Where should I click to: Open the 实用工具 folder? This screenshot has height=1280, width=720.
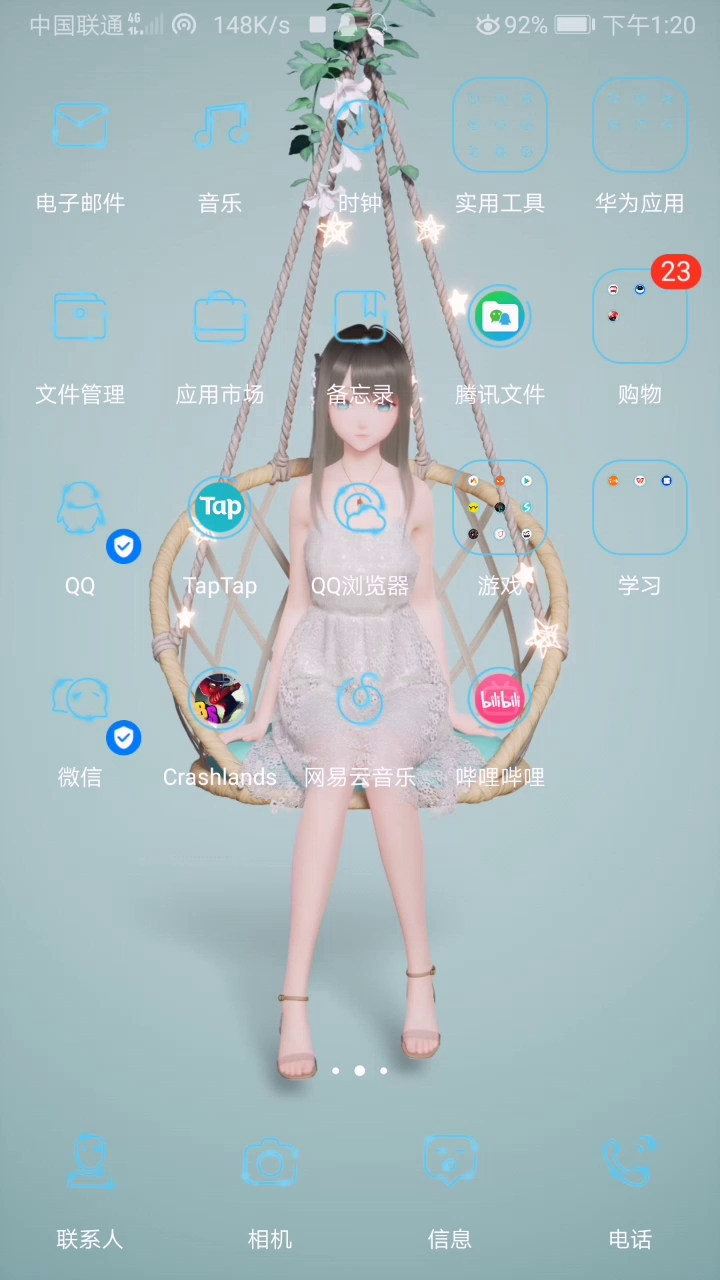pos(500,126)
